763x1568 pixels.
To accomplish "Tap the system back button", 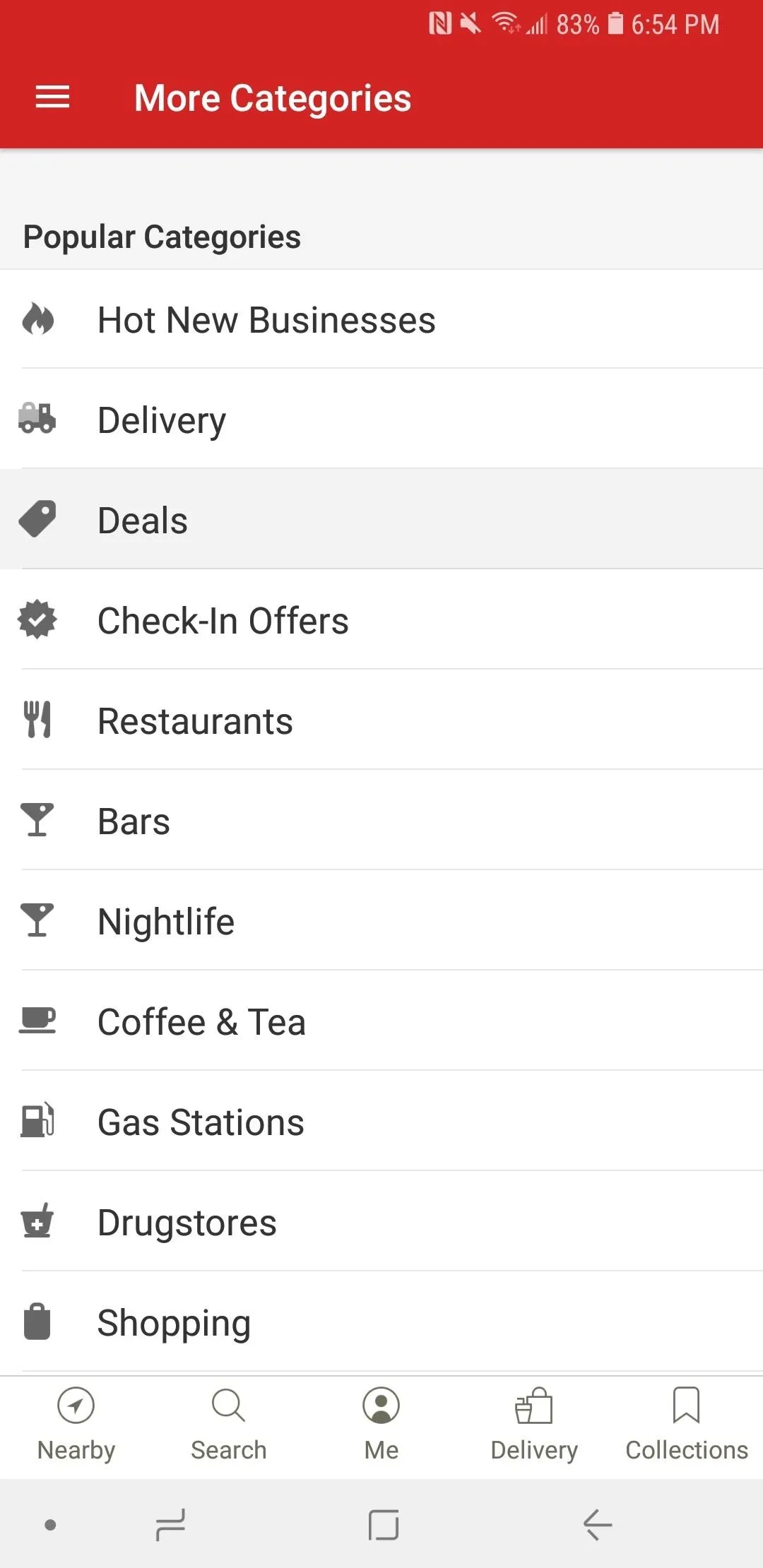I will click(598, 1524).
